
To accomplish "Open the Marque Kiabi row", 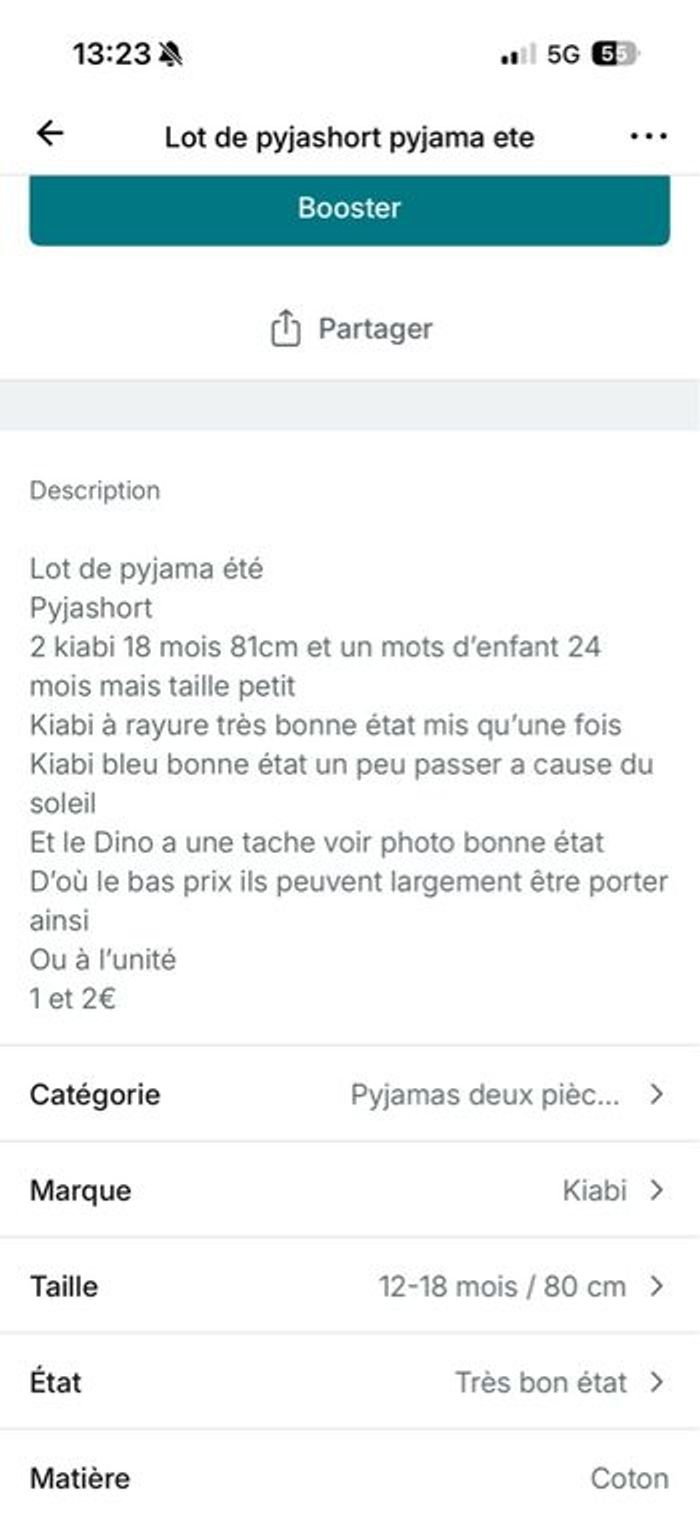I will pyautogui.click(x=349, y=1190).
